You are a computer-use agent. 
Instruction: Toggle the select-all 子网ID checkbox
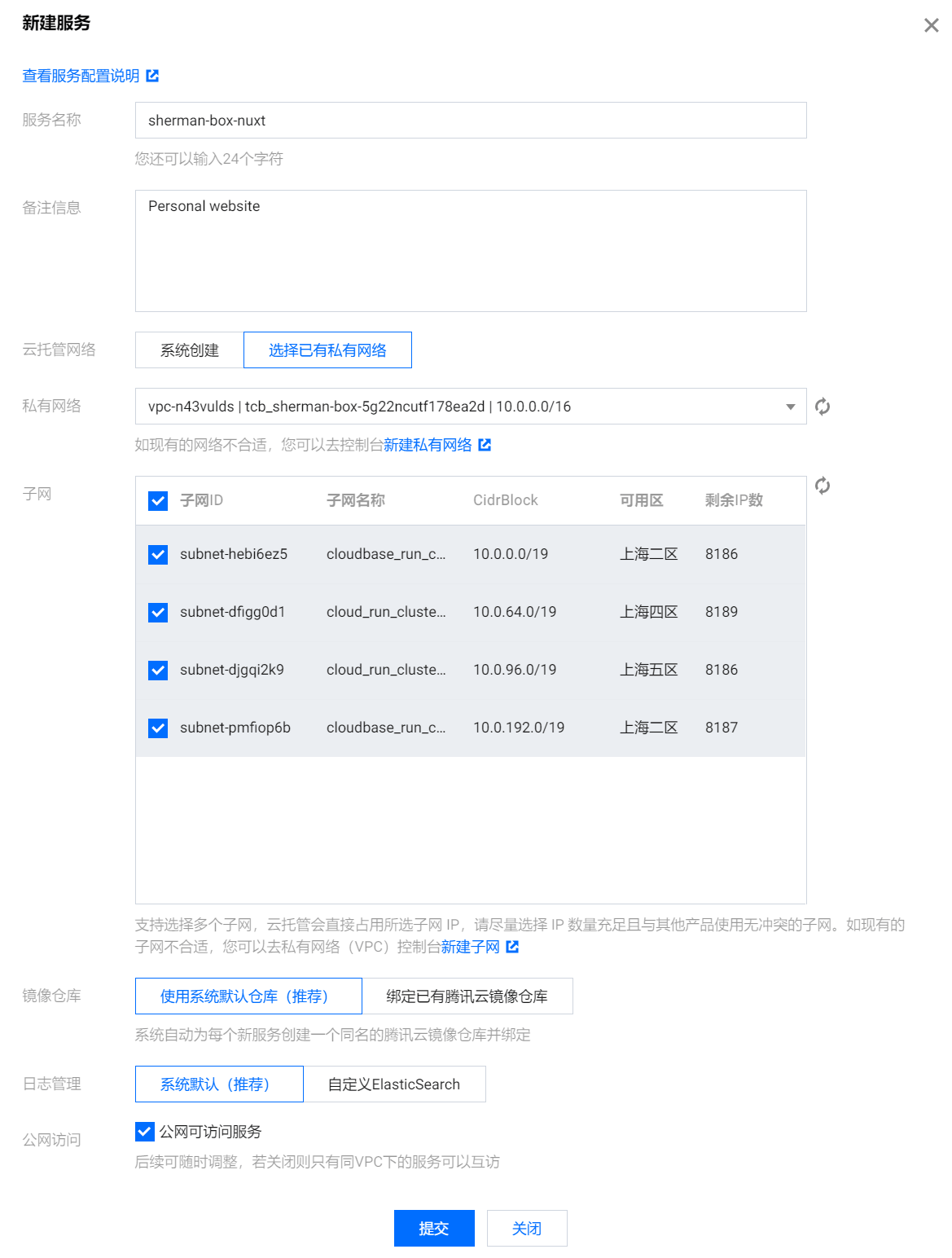pos(158,500)
